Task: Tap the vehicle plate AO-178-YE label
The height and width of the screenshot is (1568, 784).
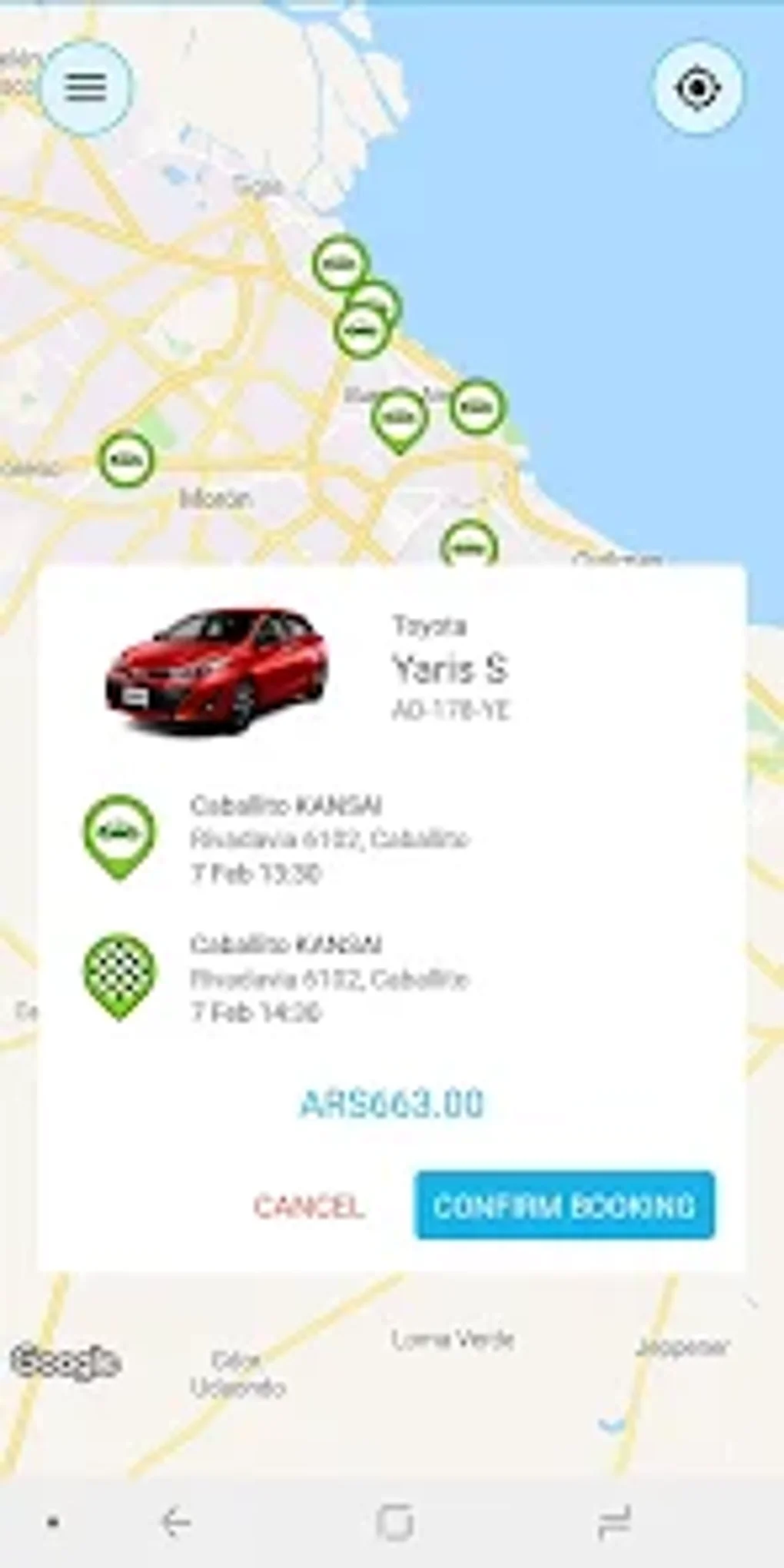Action: tap(453, 711)
